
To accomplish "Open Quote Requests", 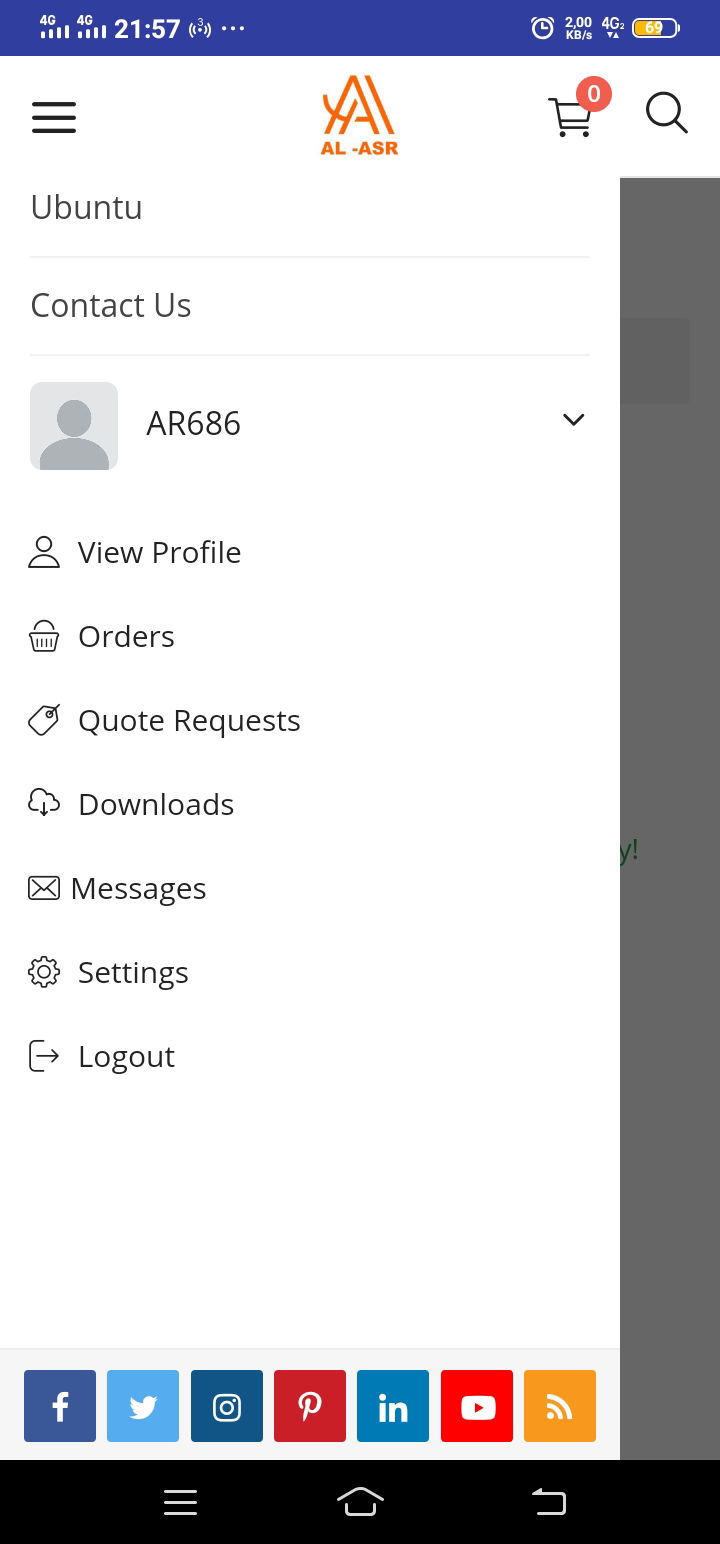I will (x=189, y=720).
